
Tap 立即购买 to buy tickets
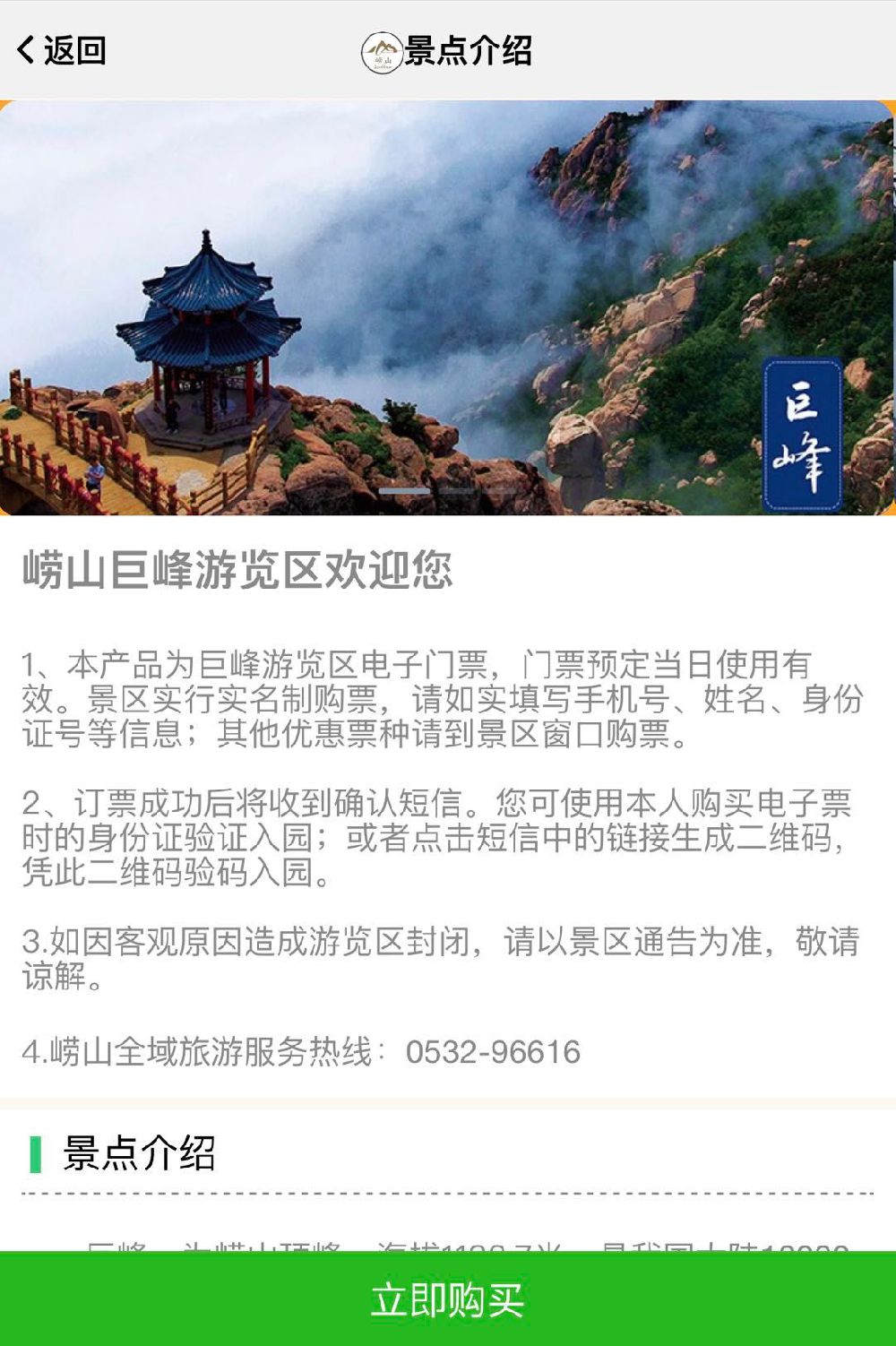pyautogui.click(x=448, y=1299)
